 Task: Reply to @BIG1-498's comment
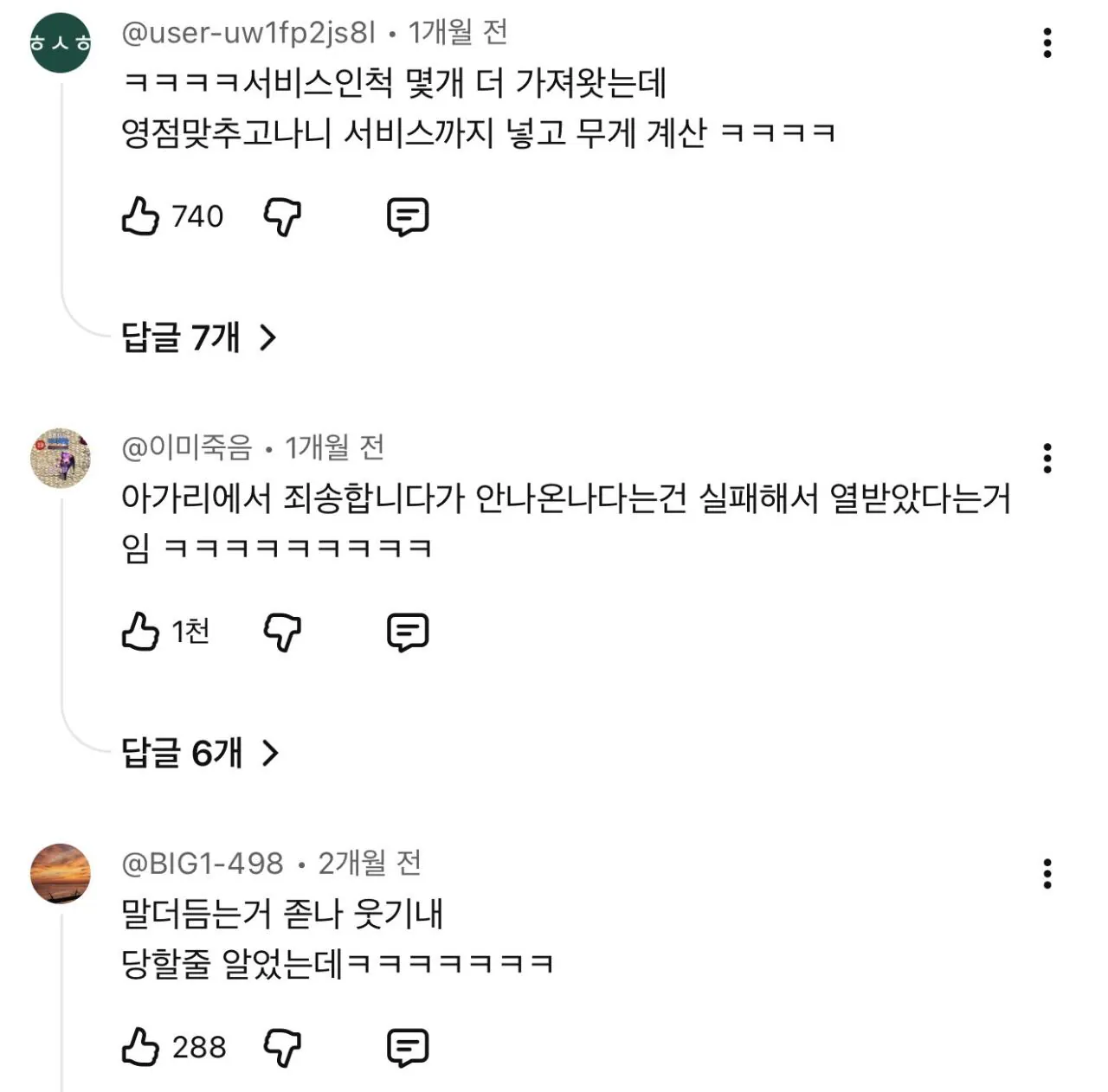(x=407, y=1047)
